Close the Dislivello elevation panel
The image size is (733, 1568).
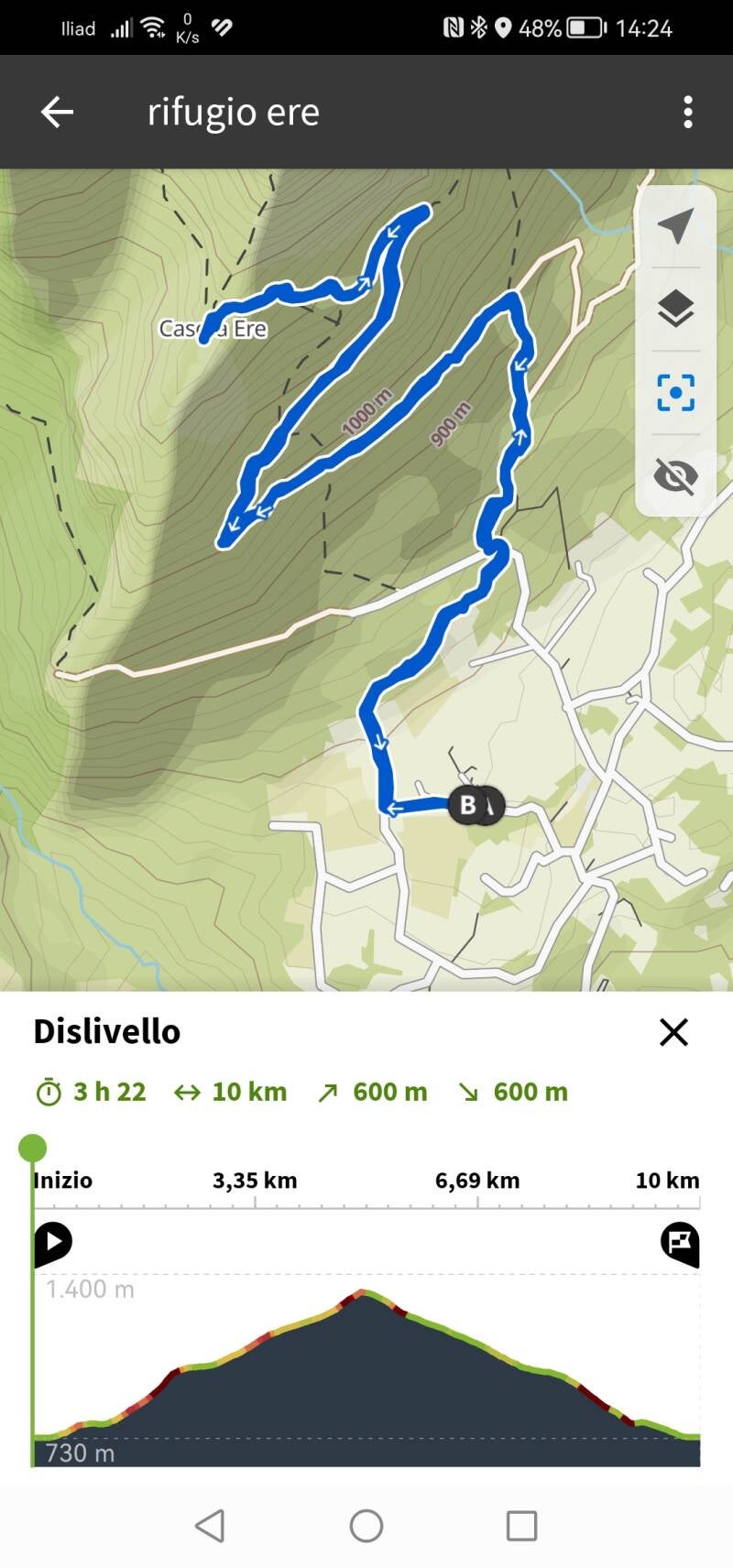[x=673, y=1032]
